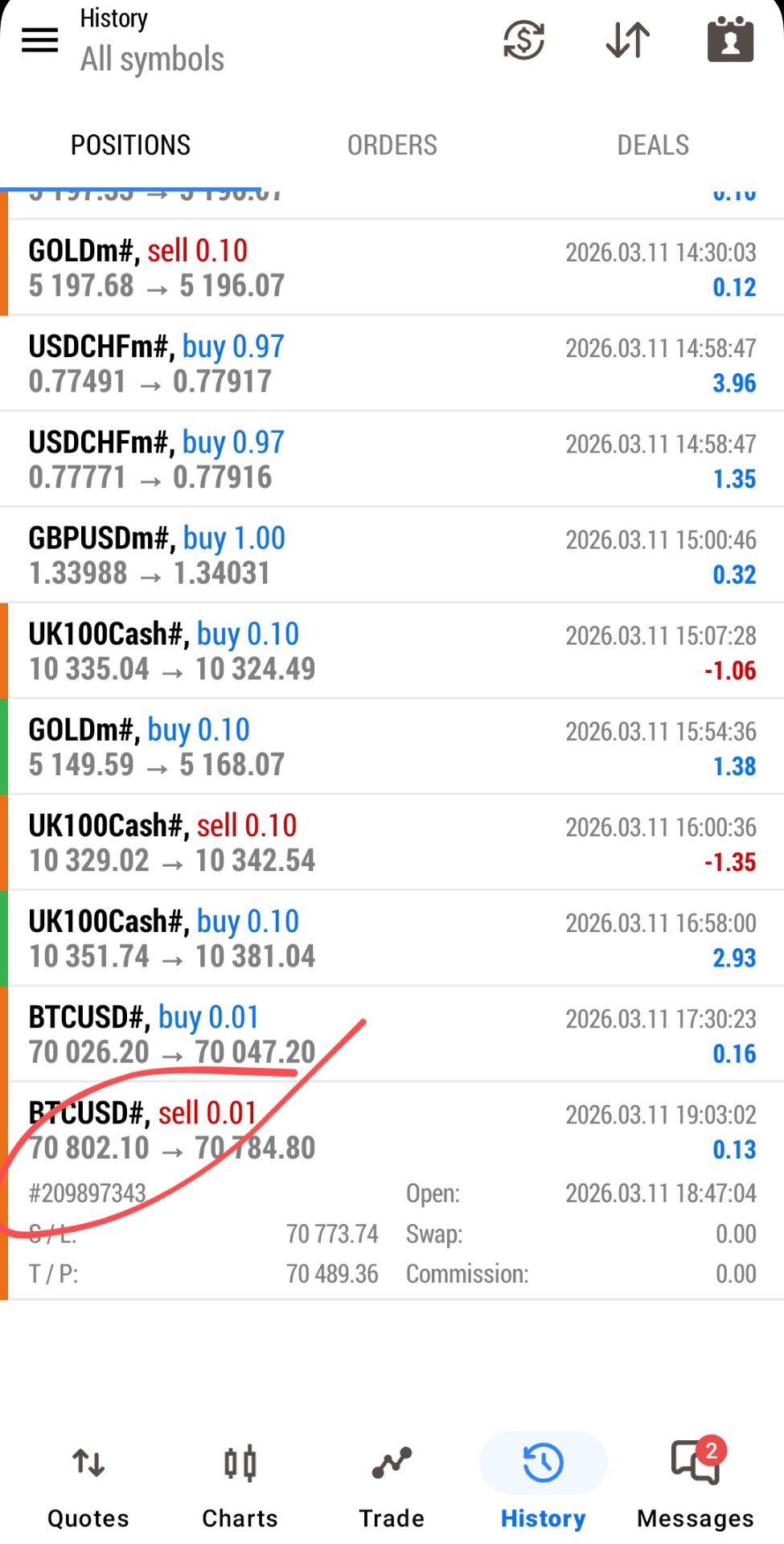Open the sort arrows option

tap(627, 40)
